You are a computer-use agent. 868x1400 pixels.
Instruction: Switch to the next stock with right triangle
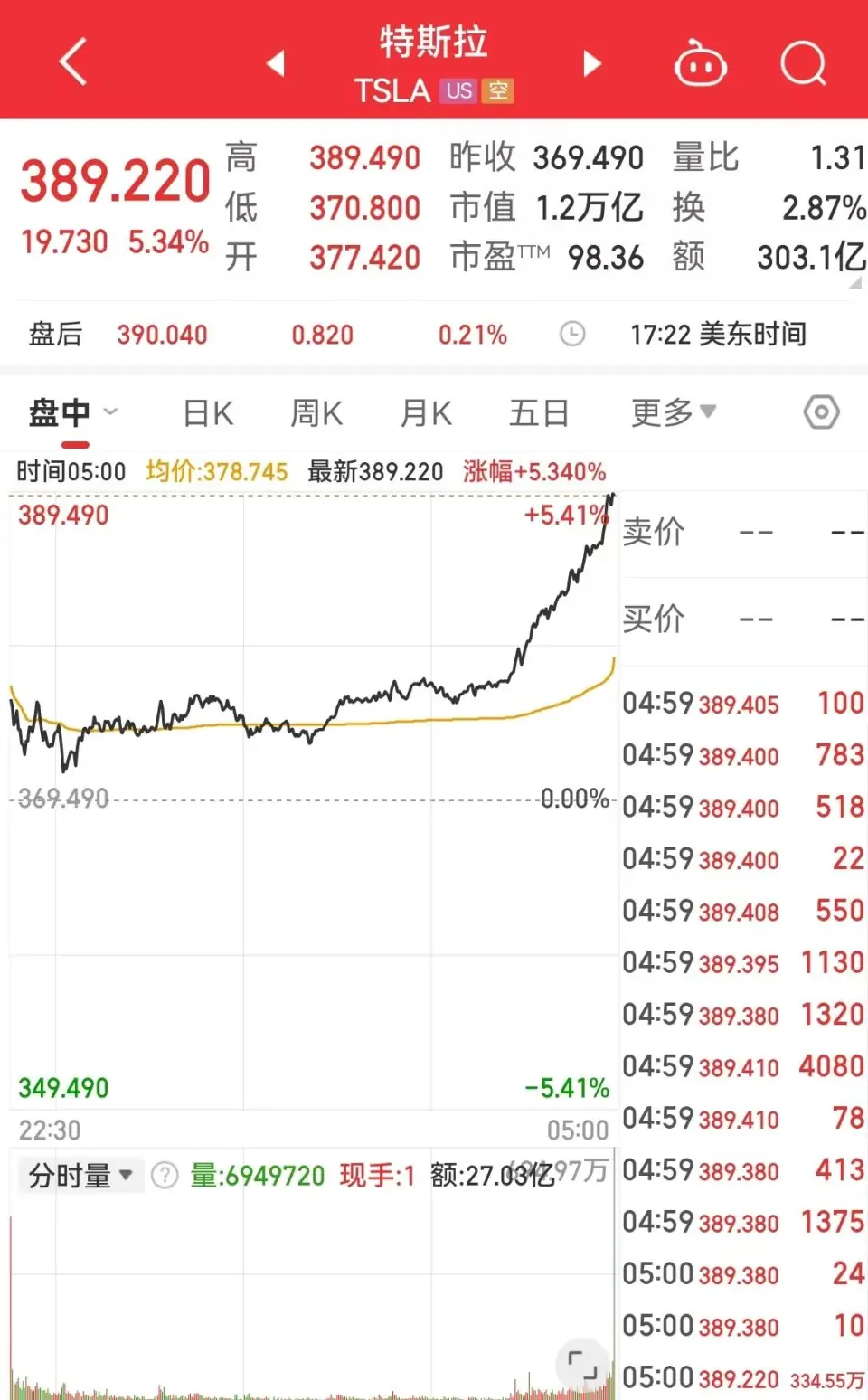[592, 63]
